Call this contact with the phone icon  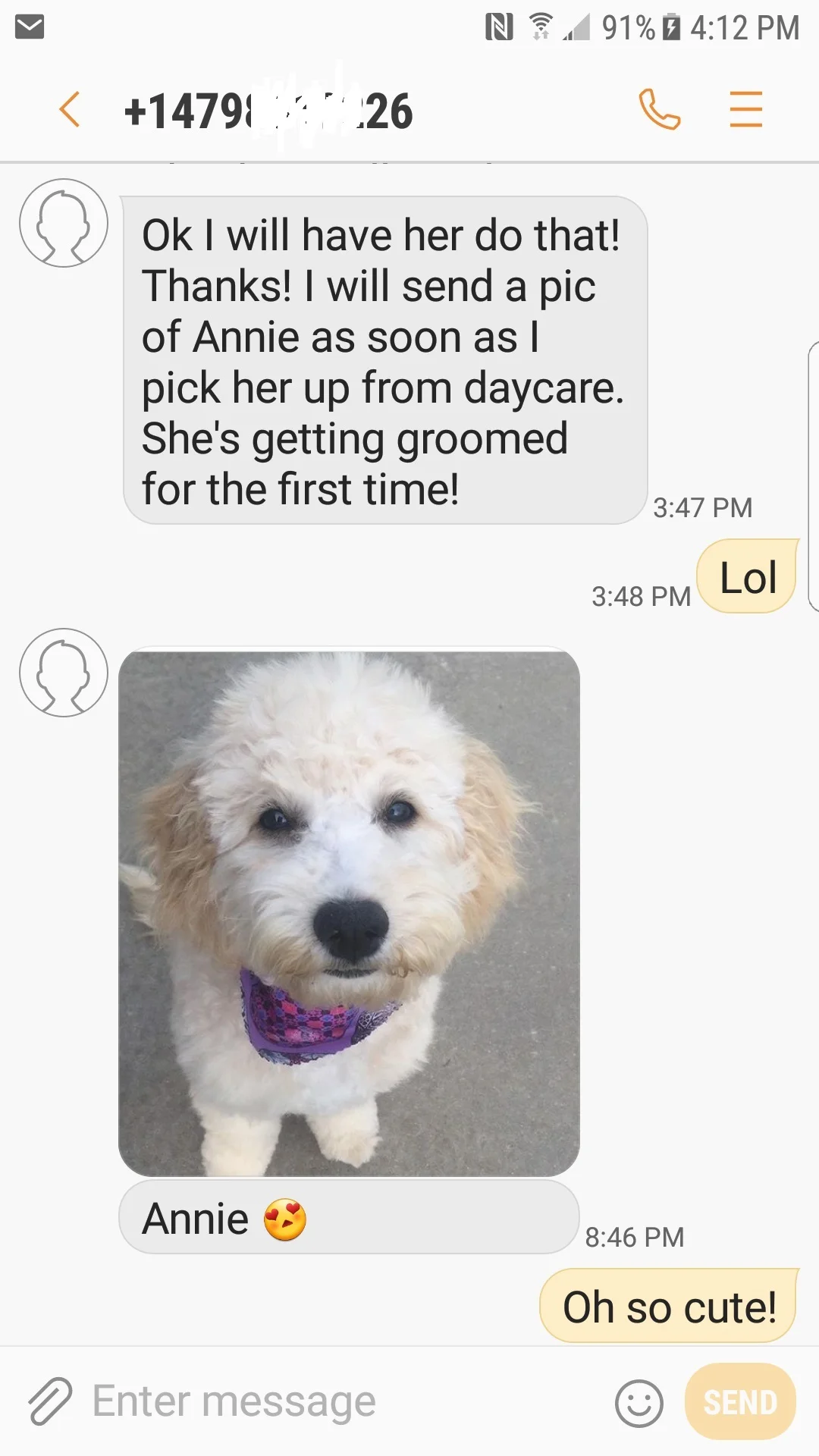coord(659,109)
